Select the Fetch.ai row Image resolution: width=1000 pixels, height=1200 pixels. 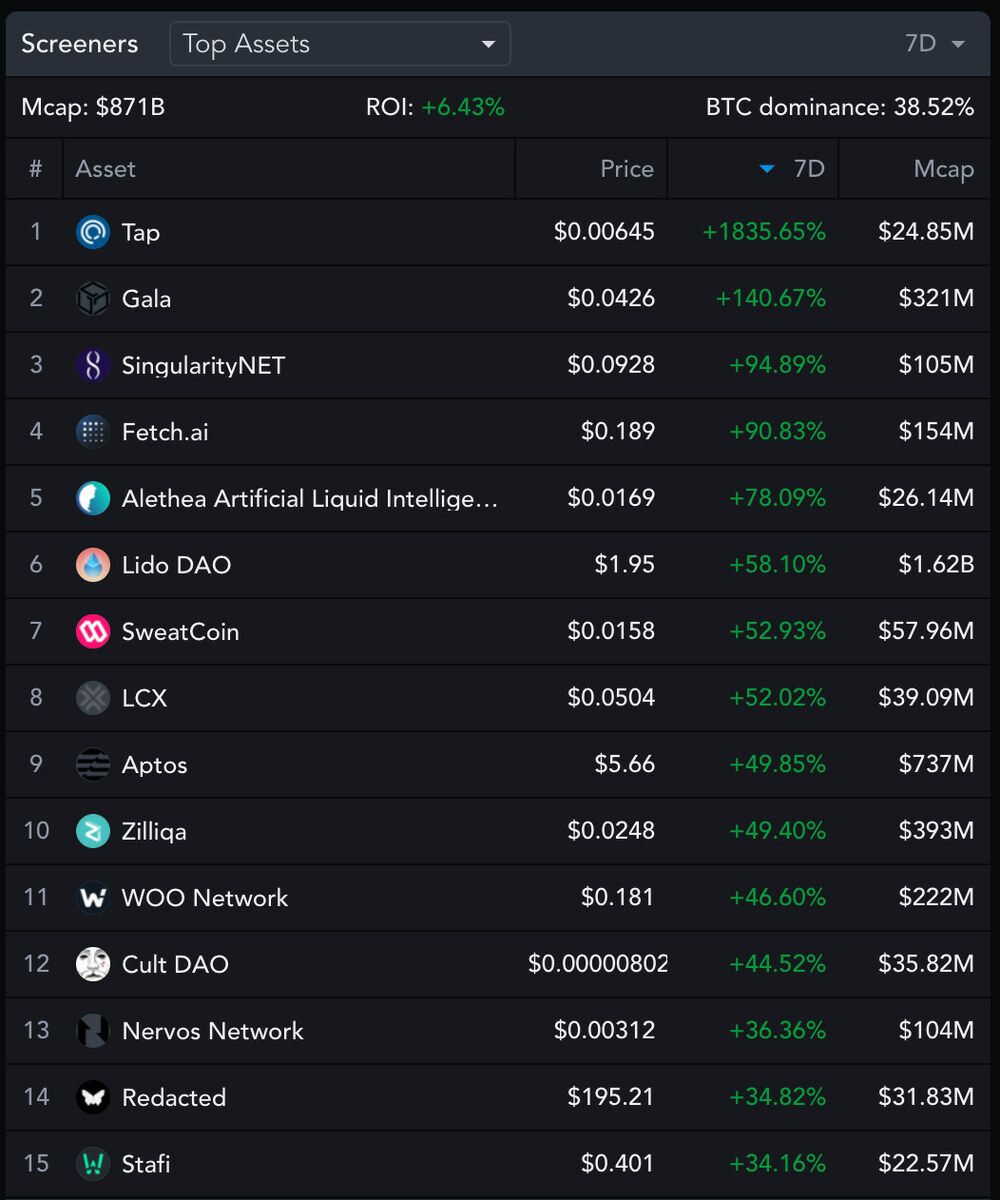tap(165, 432)
